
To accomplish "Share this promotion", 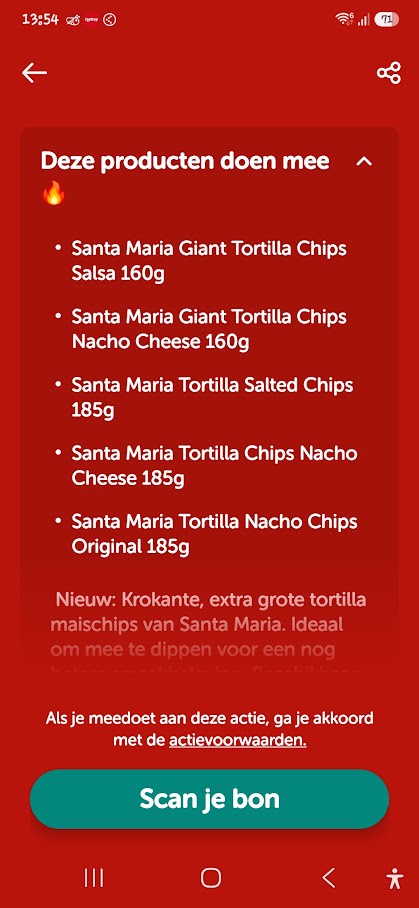I will point(388,73).
